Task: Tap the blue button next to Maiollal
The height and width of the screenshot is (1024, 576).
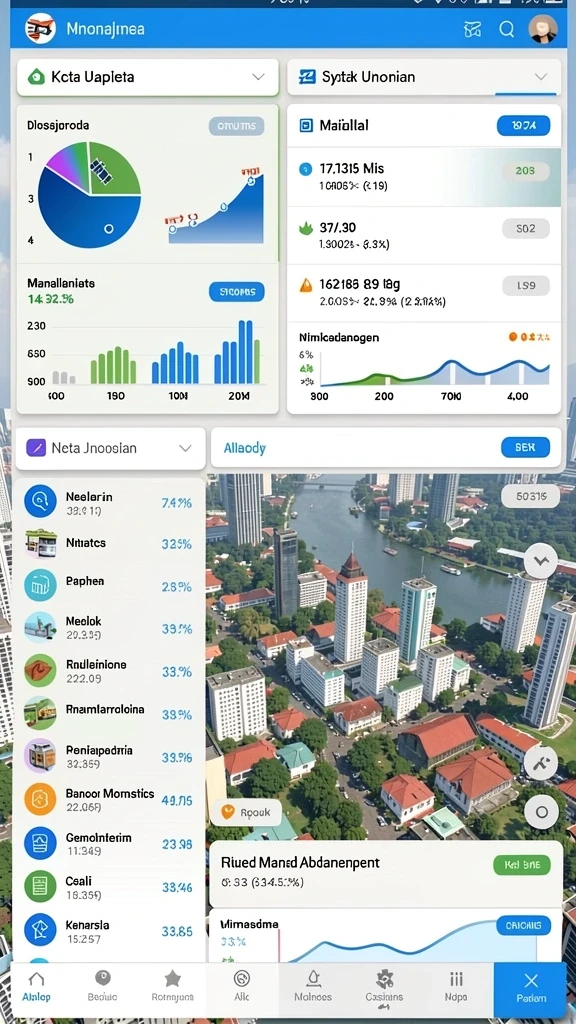Action: coord(523,125)
